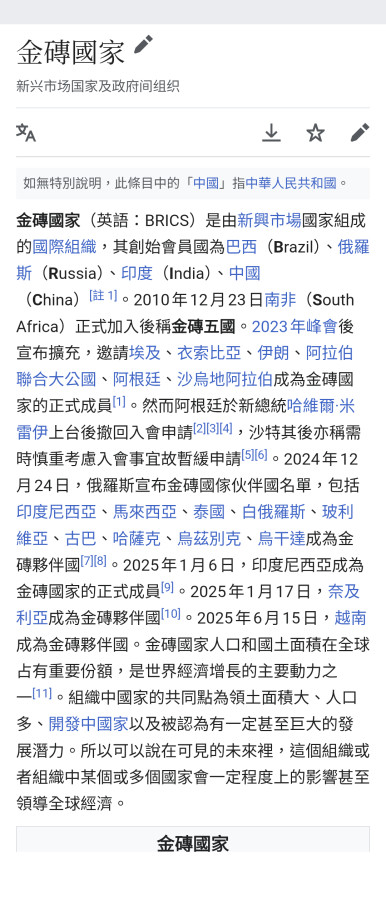Go to the 越南 article
The width and height of the screenshot is (386, 900).
tap(350, 618)
